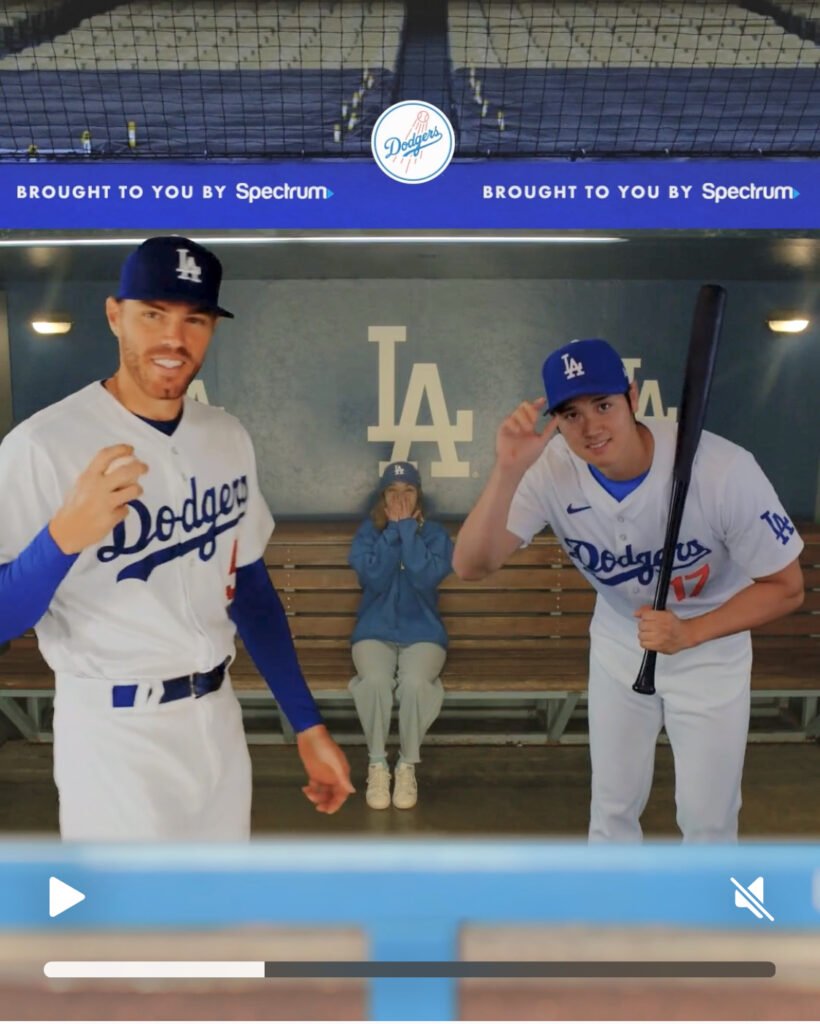Unmute the video sound

[x=751, y=898]
